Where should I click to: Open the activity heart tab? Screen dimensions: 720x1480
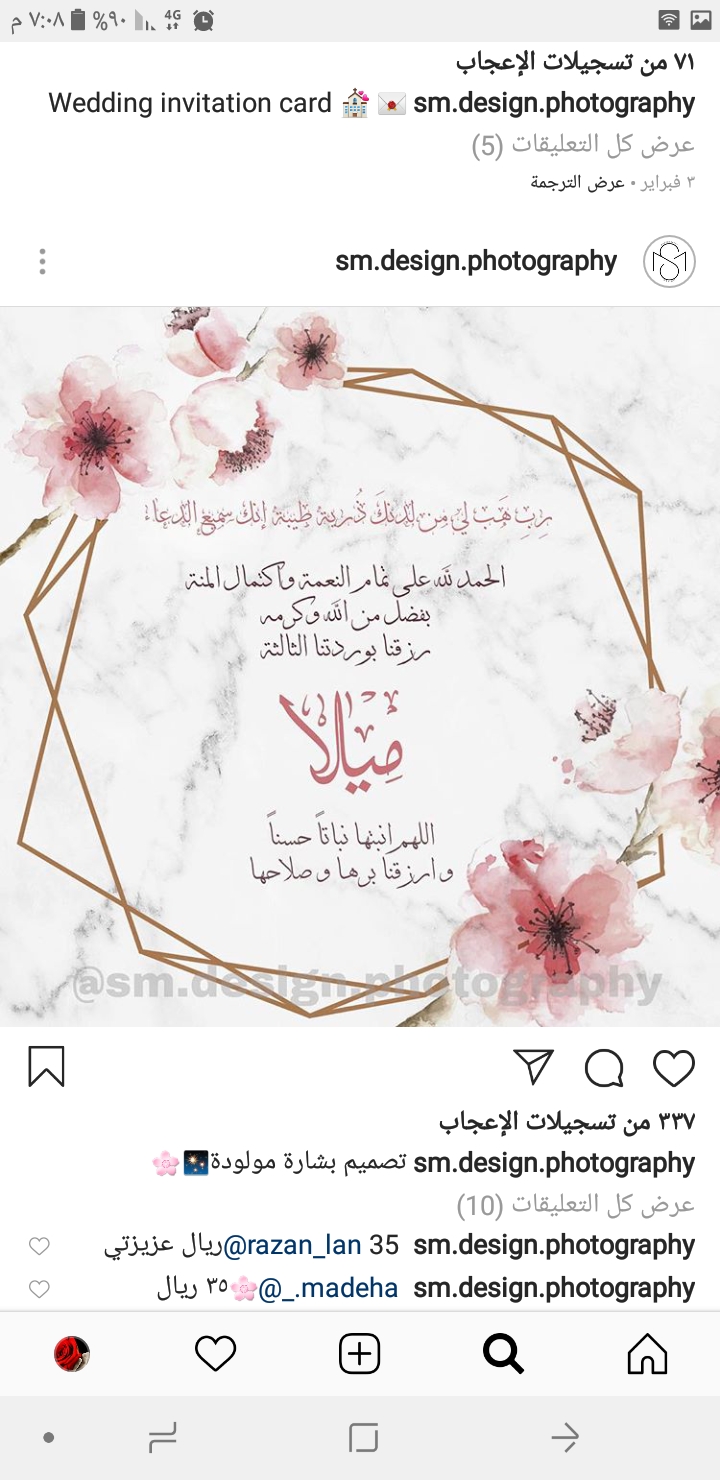[215, 1355]
